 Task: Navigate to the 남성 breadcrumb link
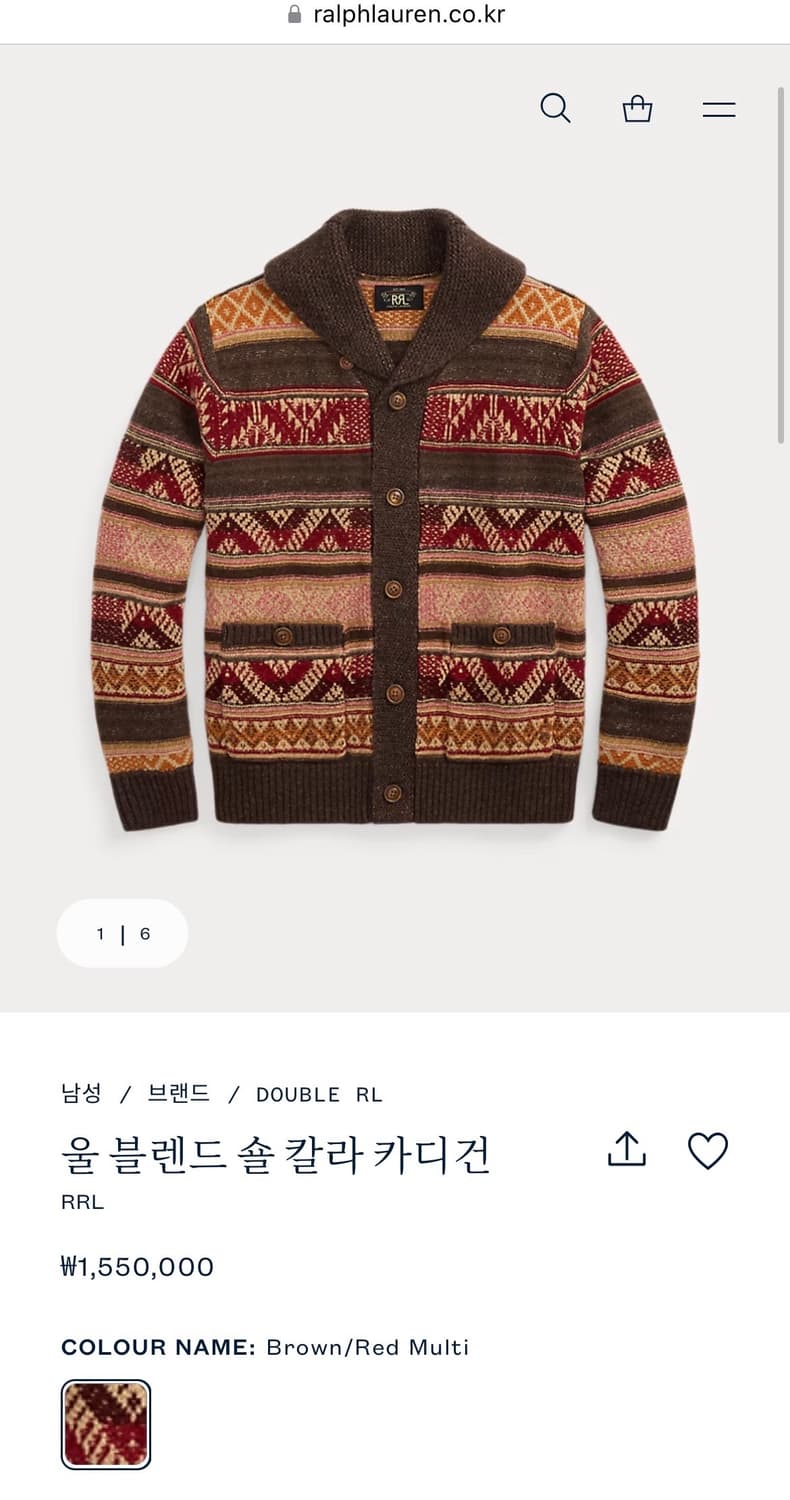click(80, 1094)
